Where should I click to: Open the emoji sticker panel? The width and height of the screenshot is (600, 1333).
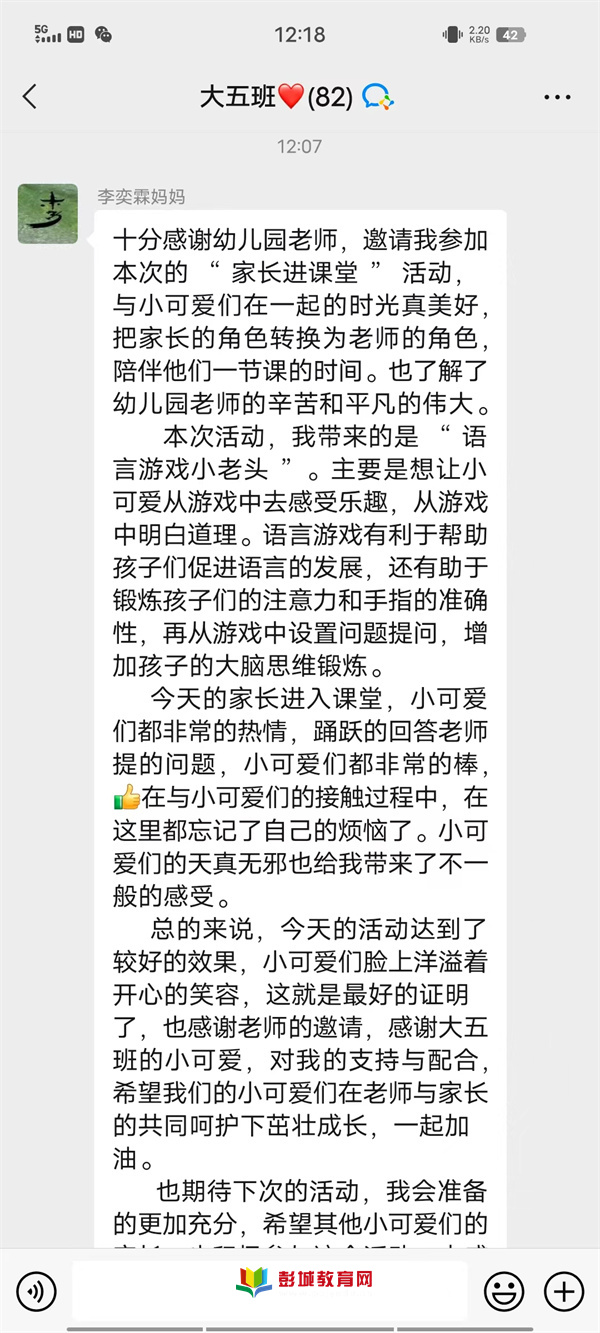tap(504, 1292)
